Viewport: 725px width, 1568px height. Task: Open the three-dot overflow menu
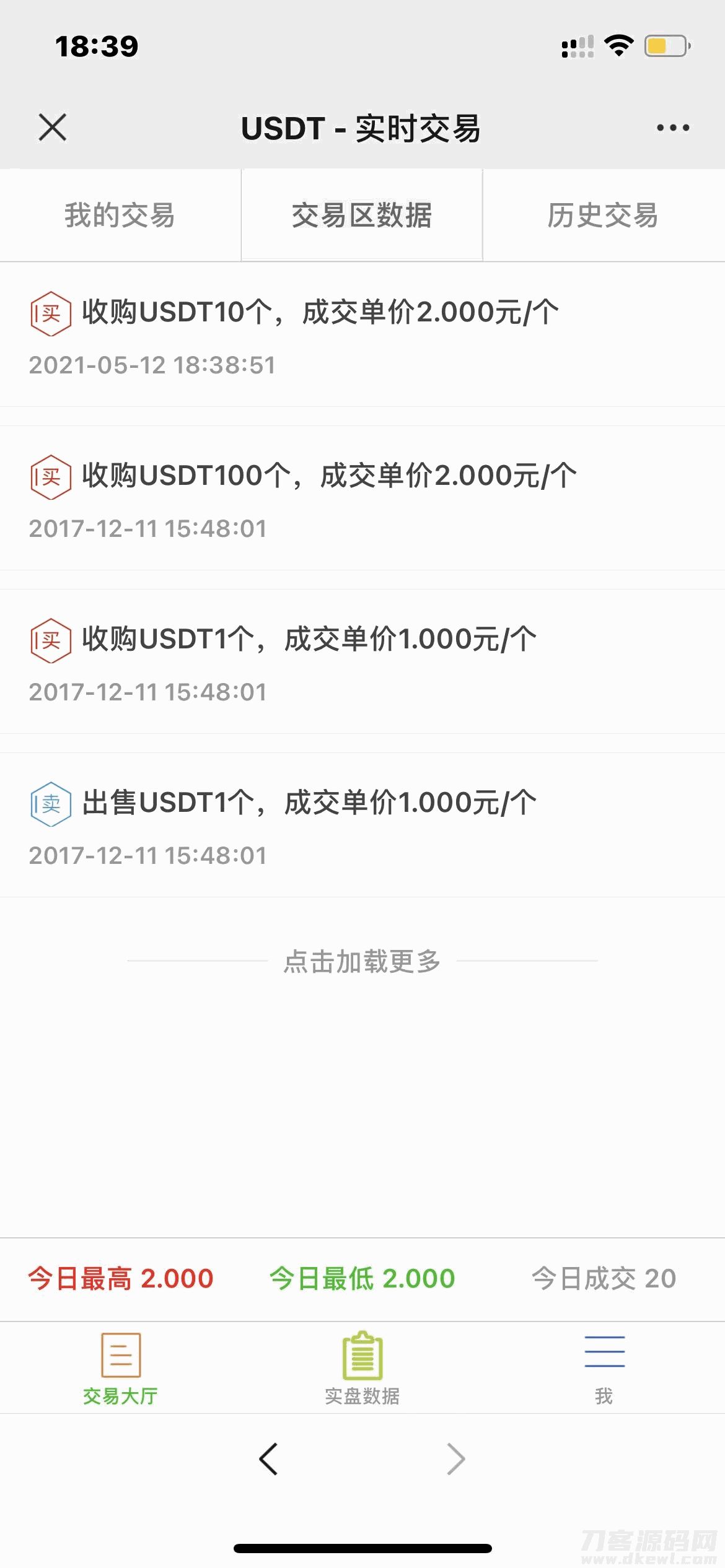[x=672, y=128]
